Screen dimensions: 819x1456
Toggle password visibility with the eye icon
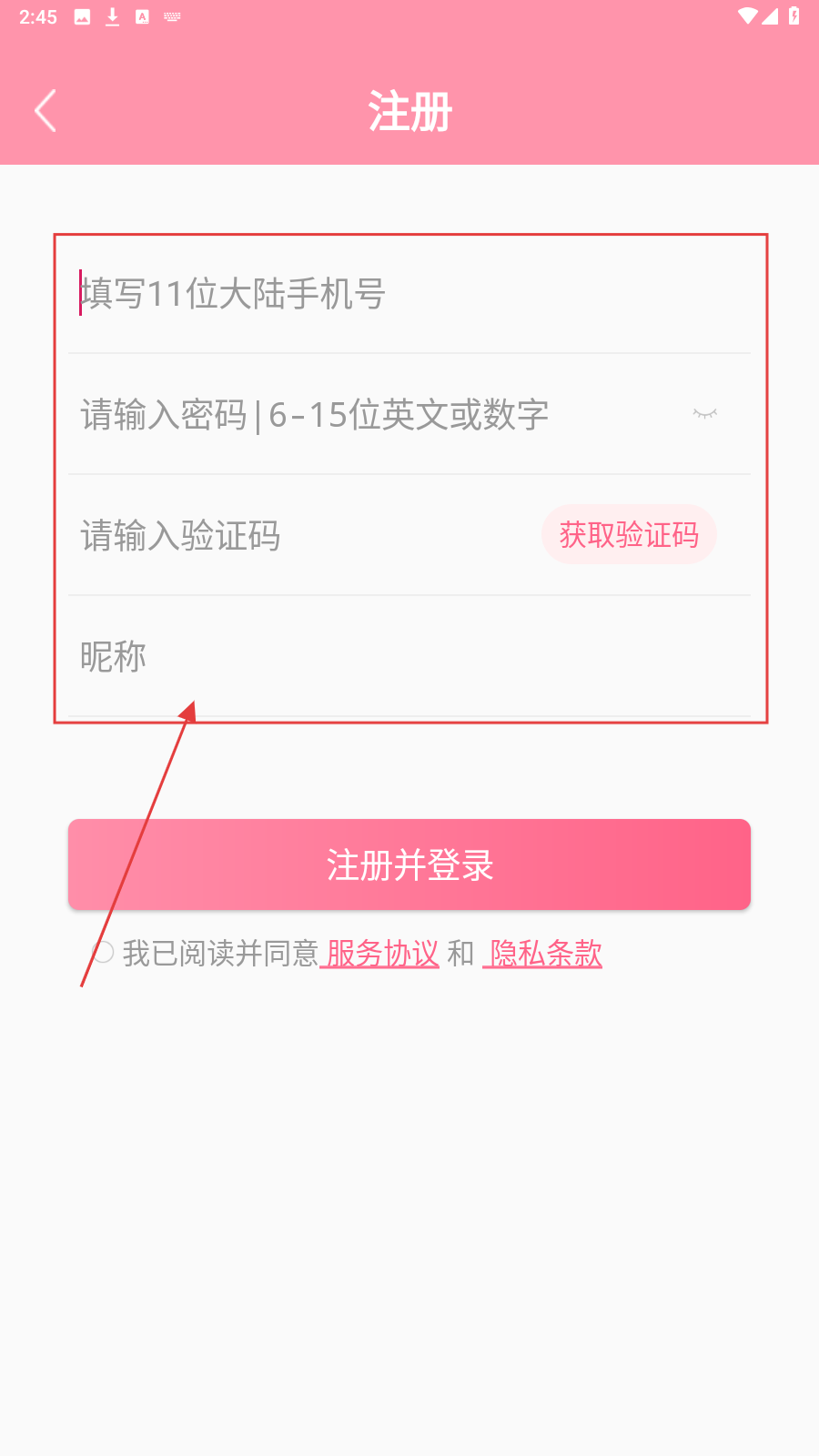(705, 414)
